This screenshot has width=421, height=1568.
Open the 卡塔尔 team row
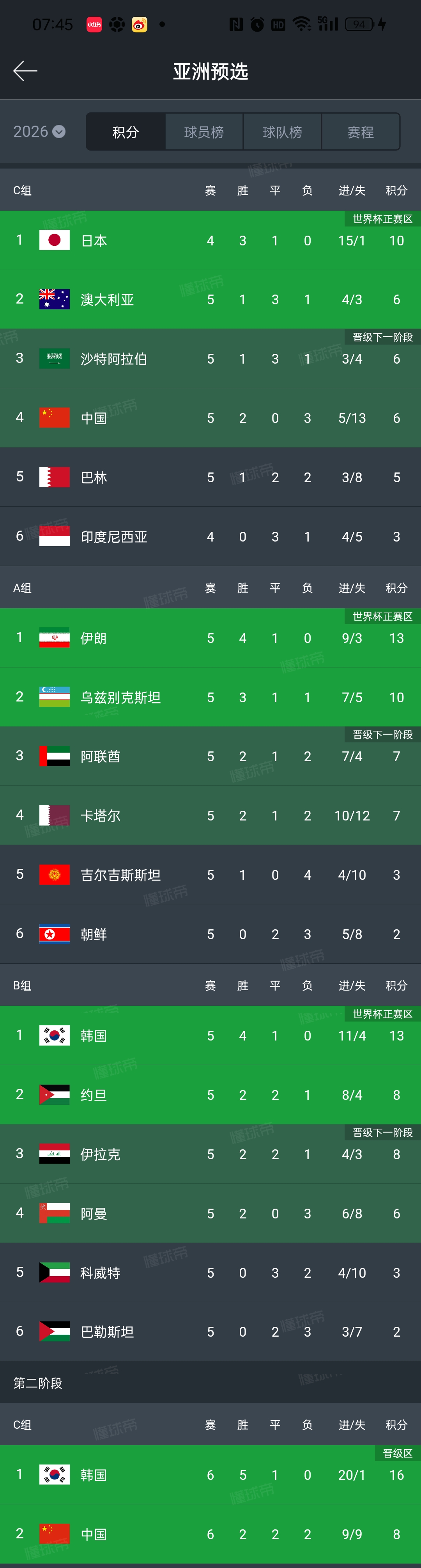[x=101, y=815]
